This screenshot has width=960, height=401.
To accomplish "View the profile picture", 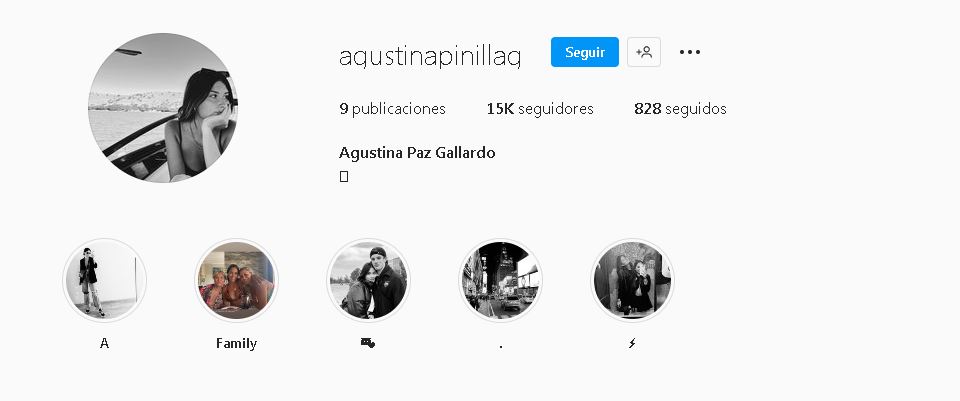I will [163, 108].
